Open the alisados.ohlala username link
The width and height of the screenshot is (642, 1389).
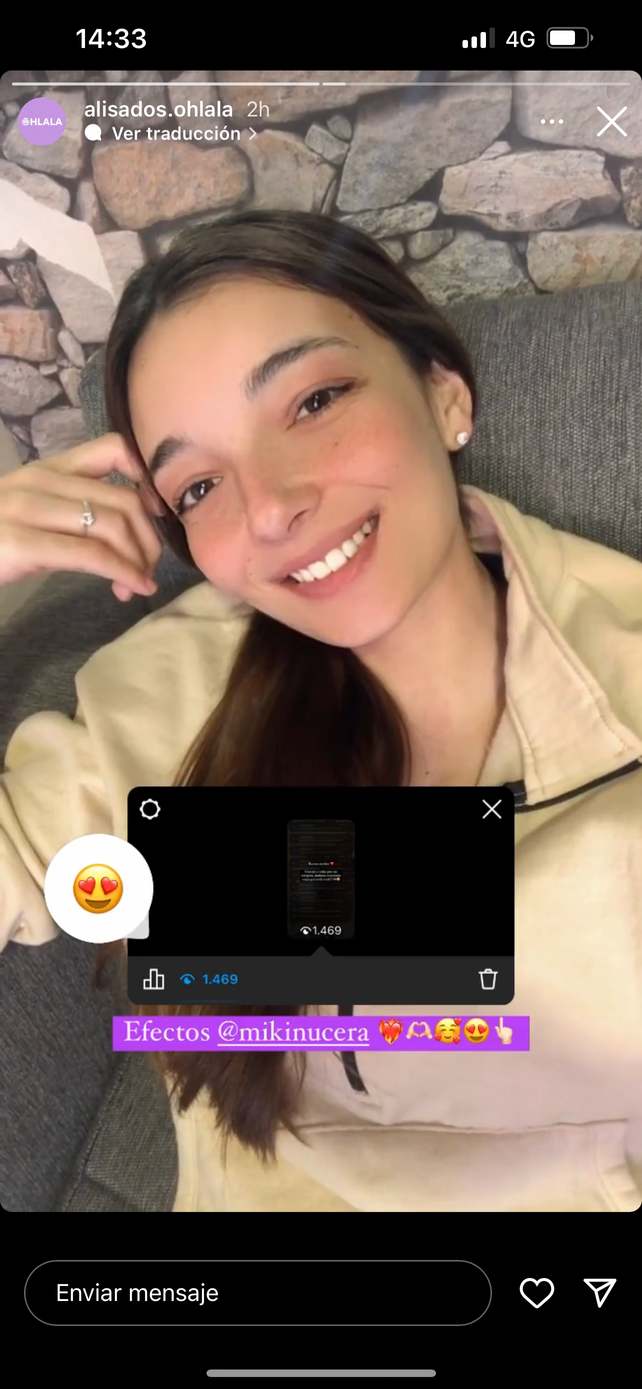(x=158, y=109)
